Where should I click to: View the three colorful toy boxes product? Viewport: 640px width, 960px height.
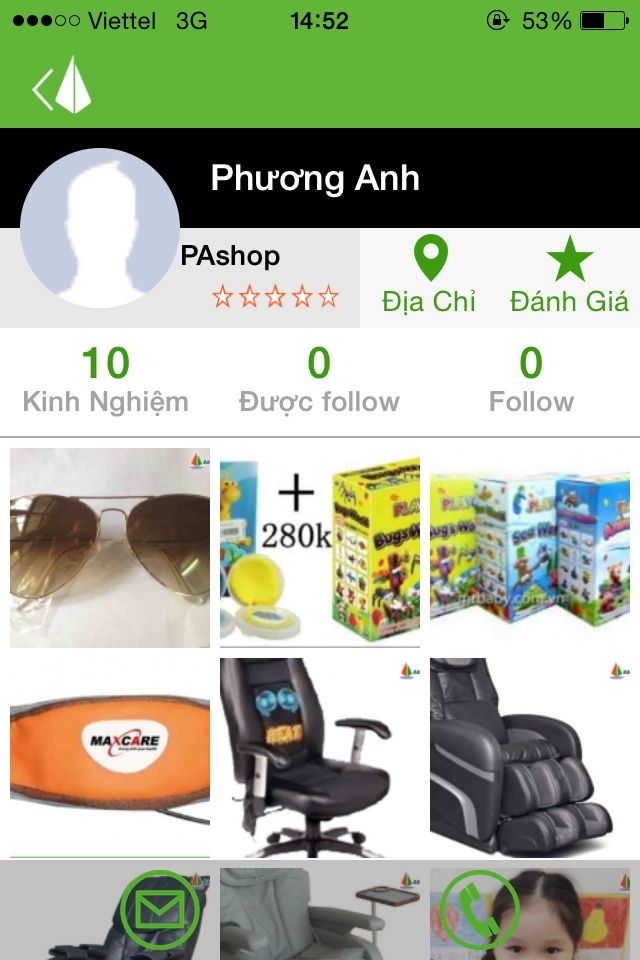click(x=530, y=547)
